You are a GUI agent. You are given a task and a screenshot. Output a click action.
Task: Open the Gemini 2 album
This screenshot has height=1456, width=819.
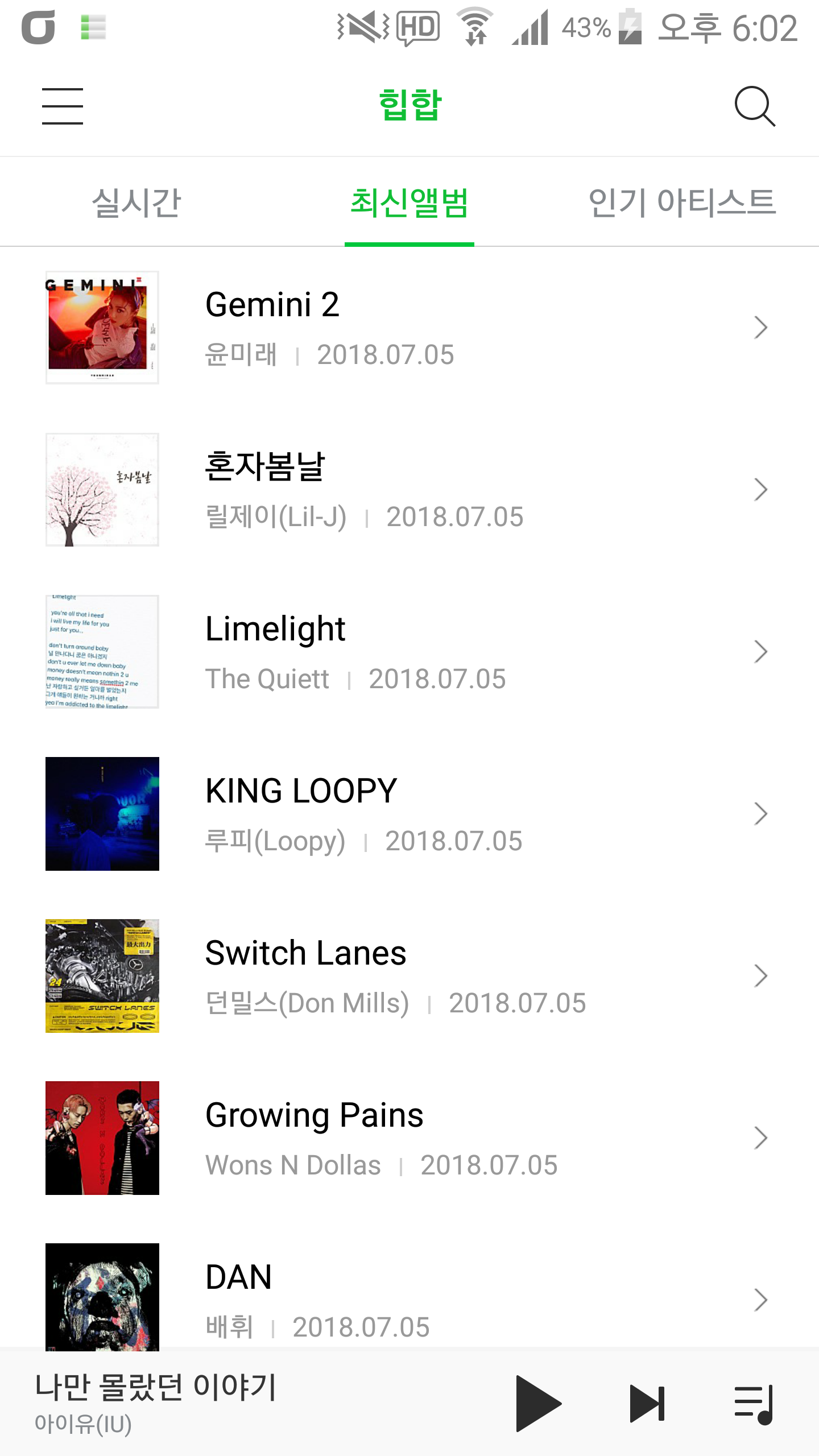409,328
